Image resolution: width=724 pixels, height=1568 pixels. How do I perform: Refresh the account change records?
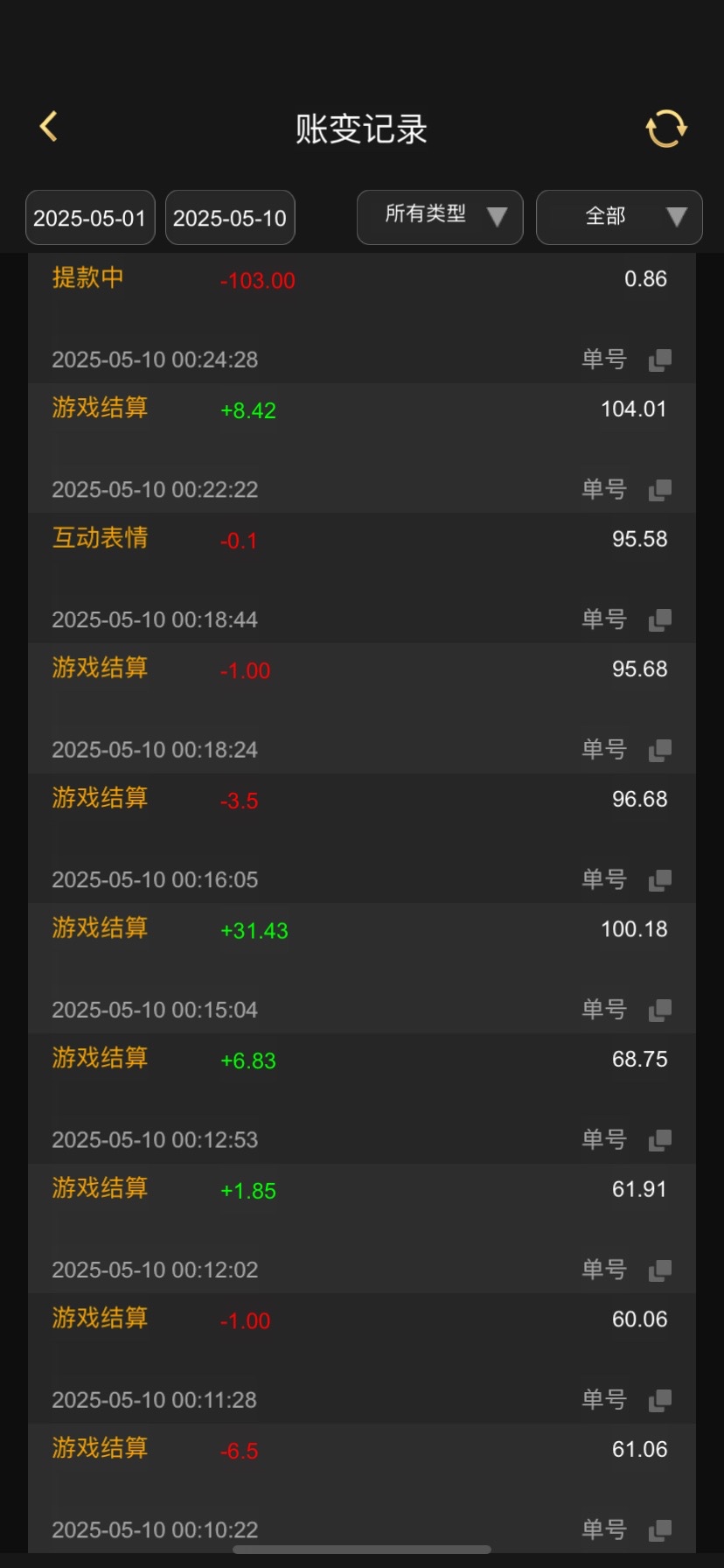click(666, 129)
